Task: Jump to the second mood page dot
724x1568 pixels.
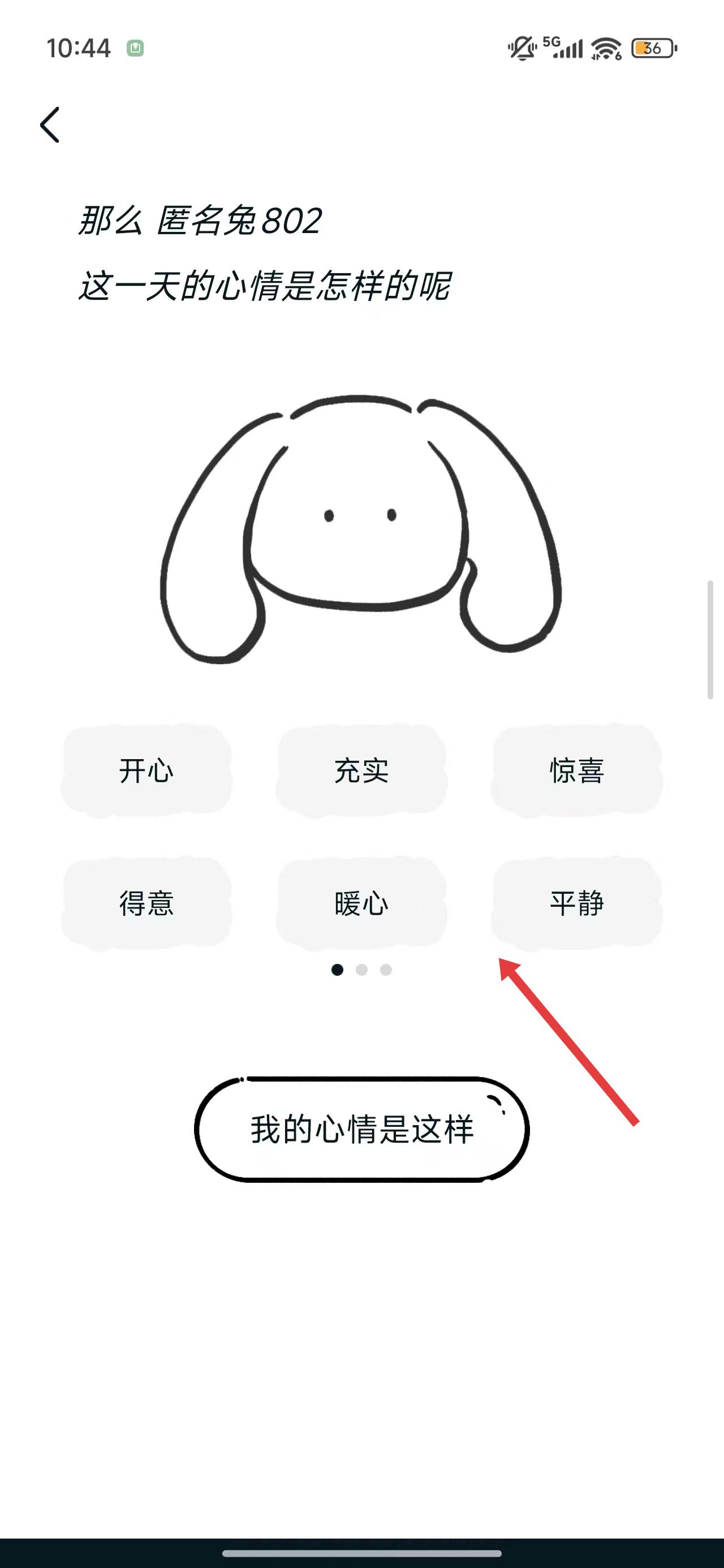Action: tap(361, 970)
